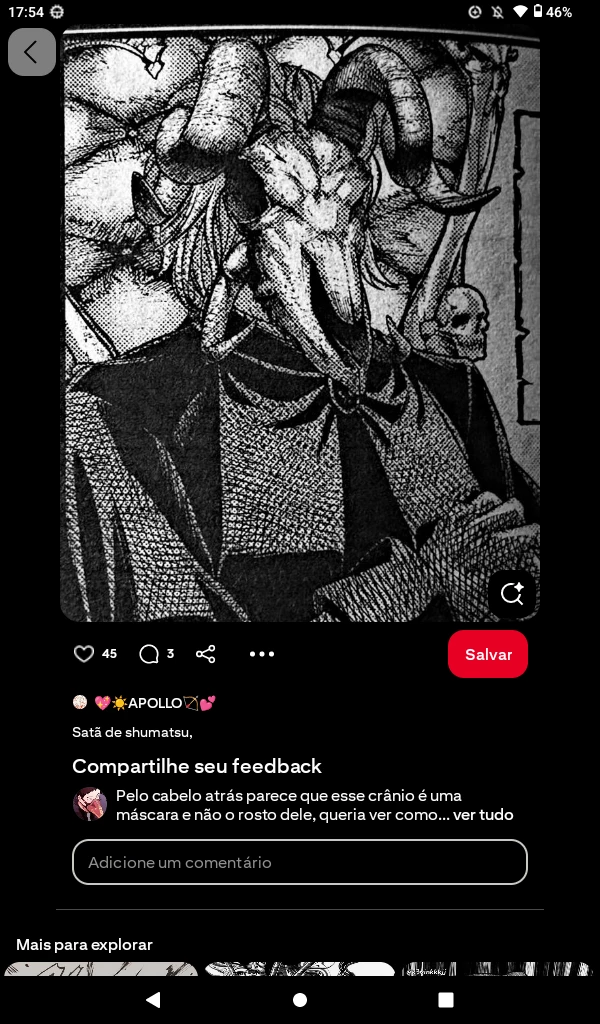Image resolution: width=600 pixels, height=1024 pixels.
Task: Tap the Salvar button
Action: (x=488, y=654)
